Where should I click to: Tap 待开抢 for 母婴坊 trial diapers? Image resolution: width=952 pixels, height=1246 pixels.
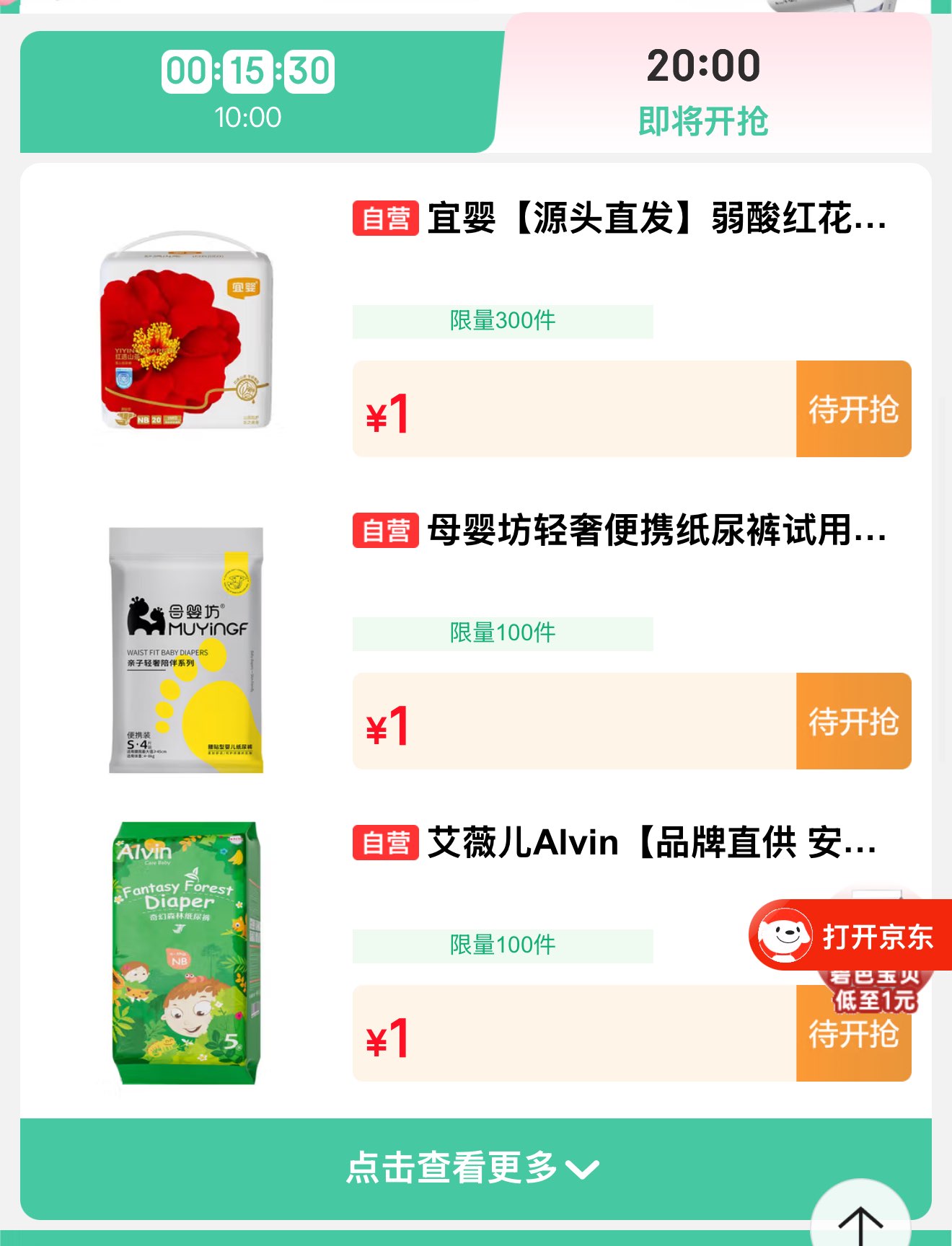pos(853,721)
